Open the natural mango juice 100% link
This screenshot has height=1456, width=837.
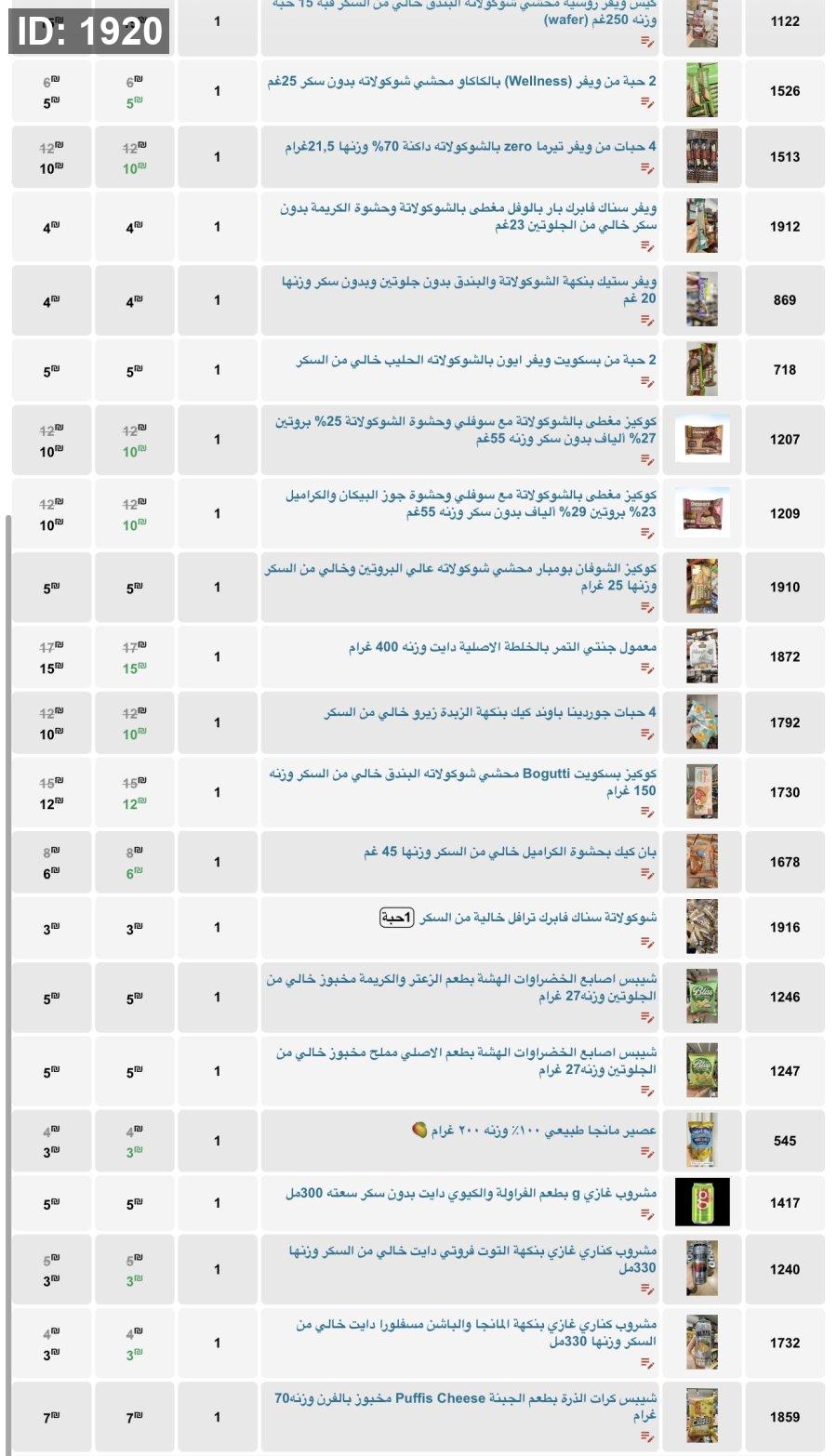pyautogui.click(x=534, y=1131)
